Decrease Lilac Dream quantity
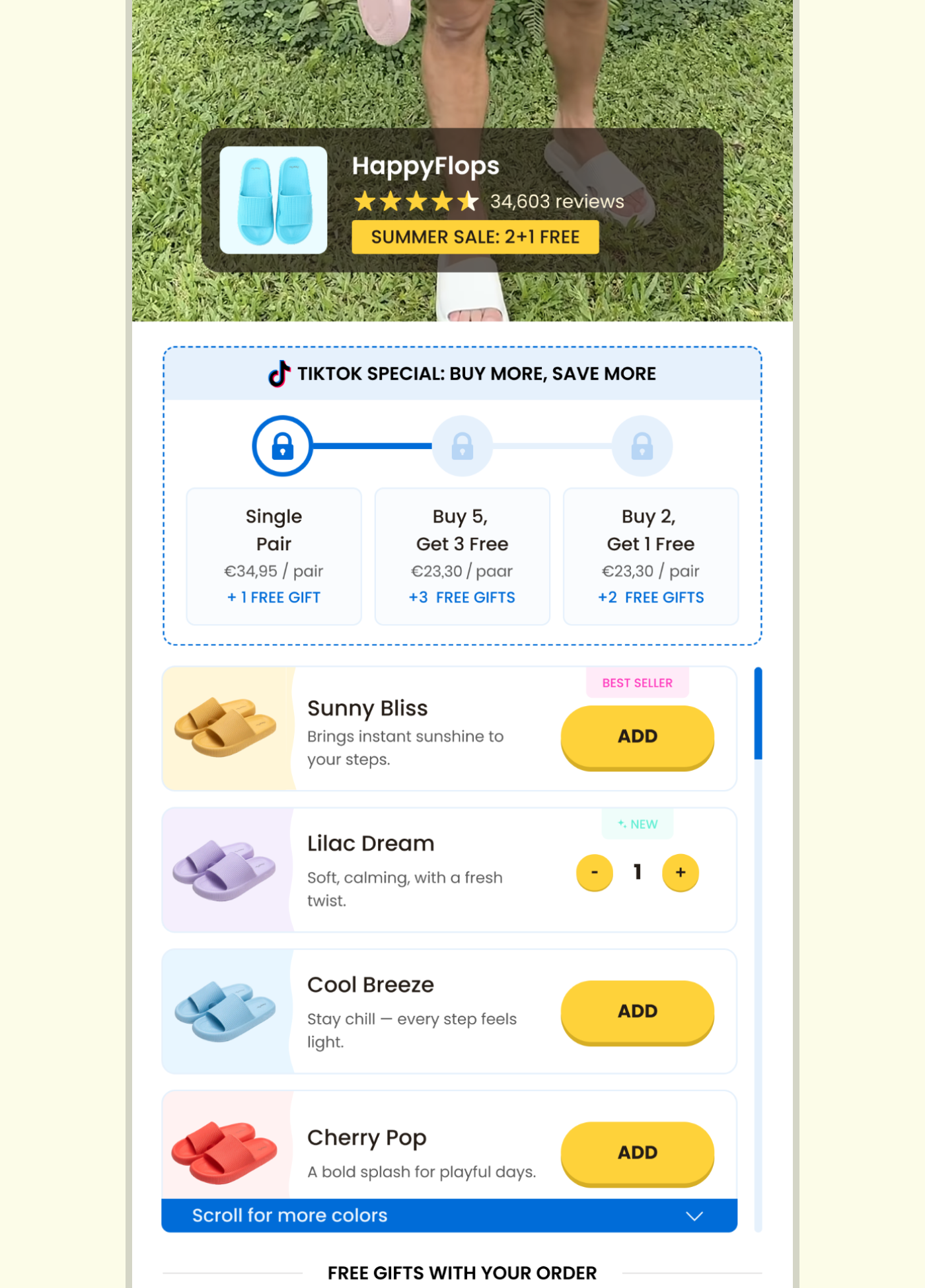The height and width of the screenshot is (1288, 925). [x=594, y=873]
